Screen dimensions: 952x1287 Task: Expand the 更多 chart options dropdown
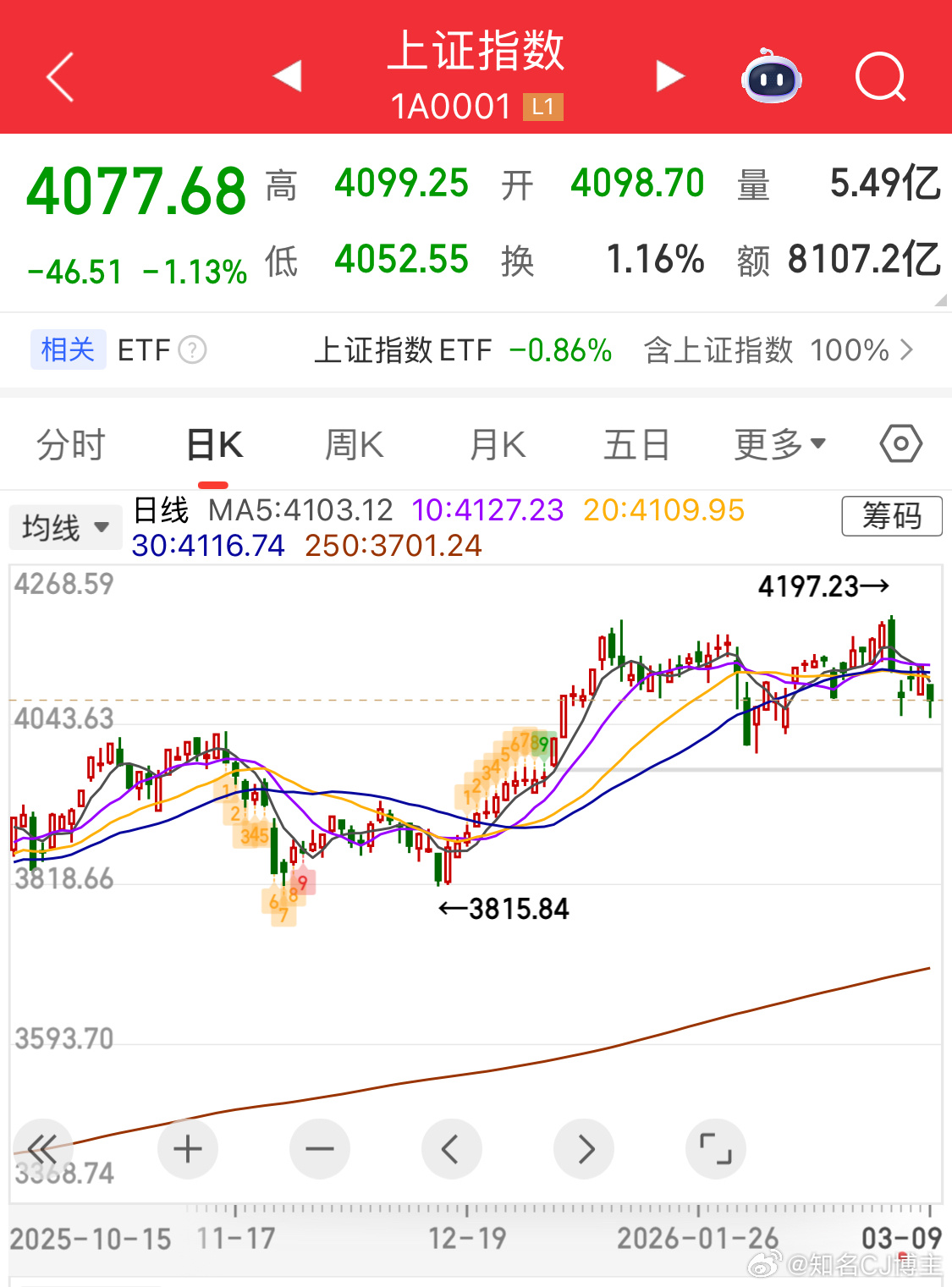[779, 443]
